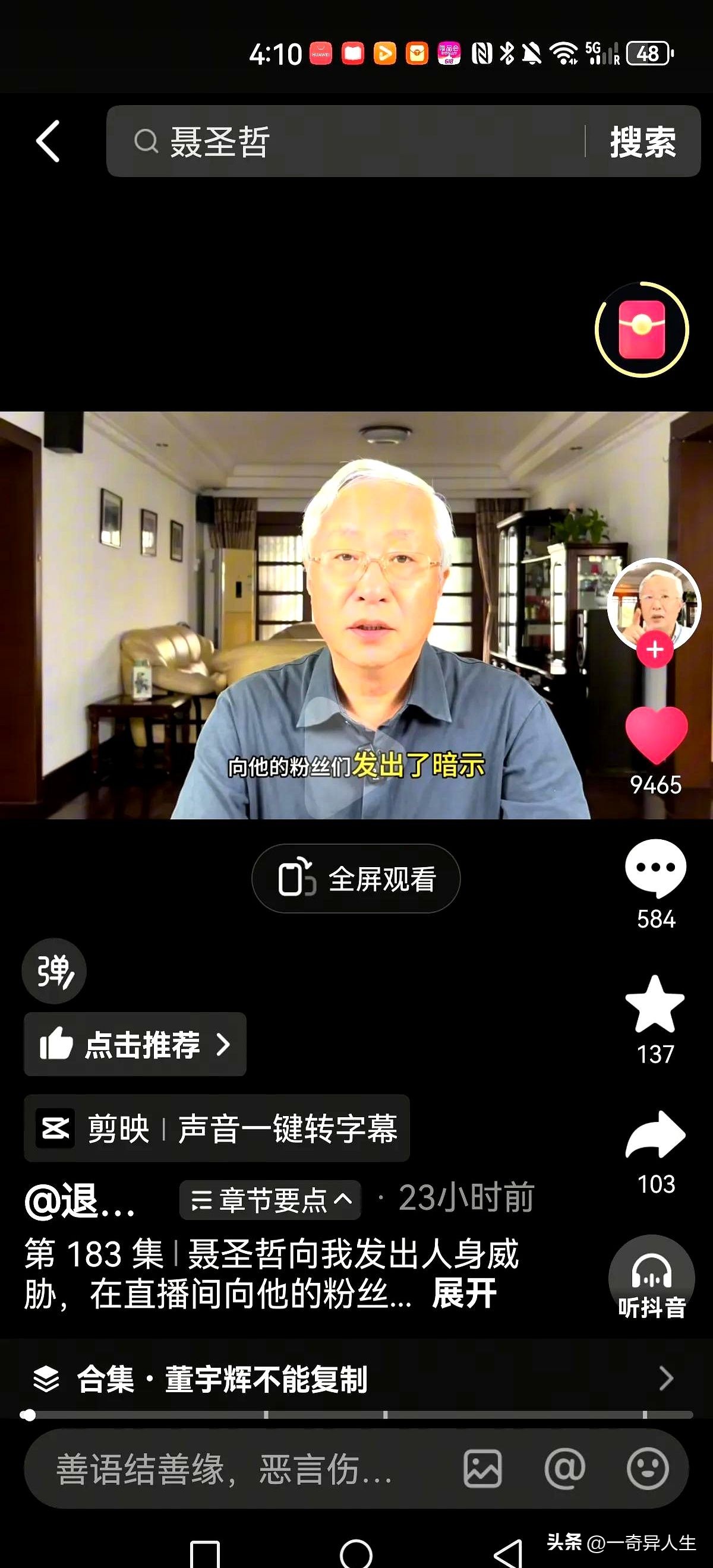Open 听抖音 audio mode
Viewport: 713px width, 1568px height.
click(x=651, y=1278)
